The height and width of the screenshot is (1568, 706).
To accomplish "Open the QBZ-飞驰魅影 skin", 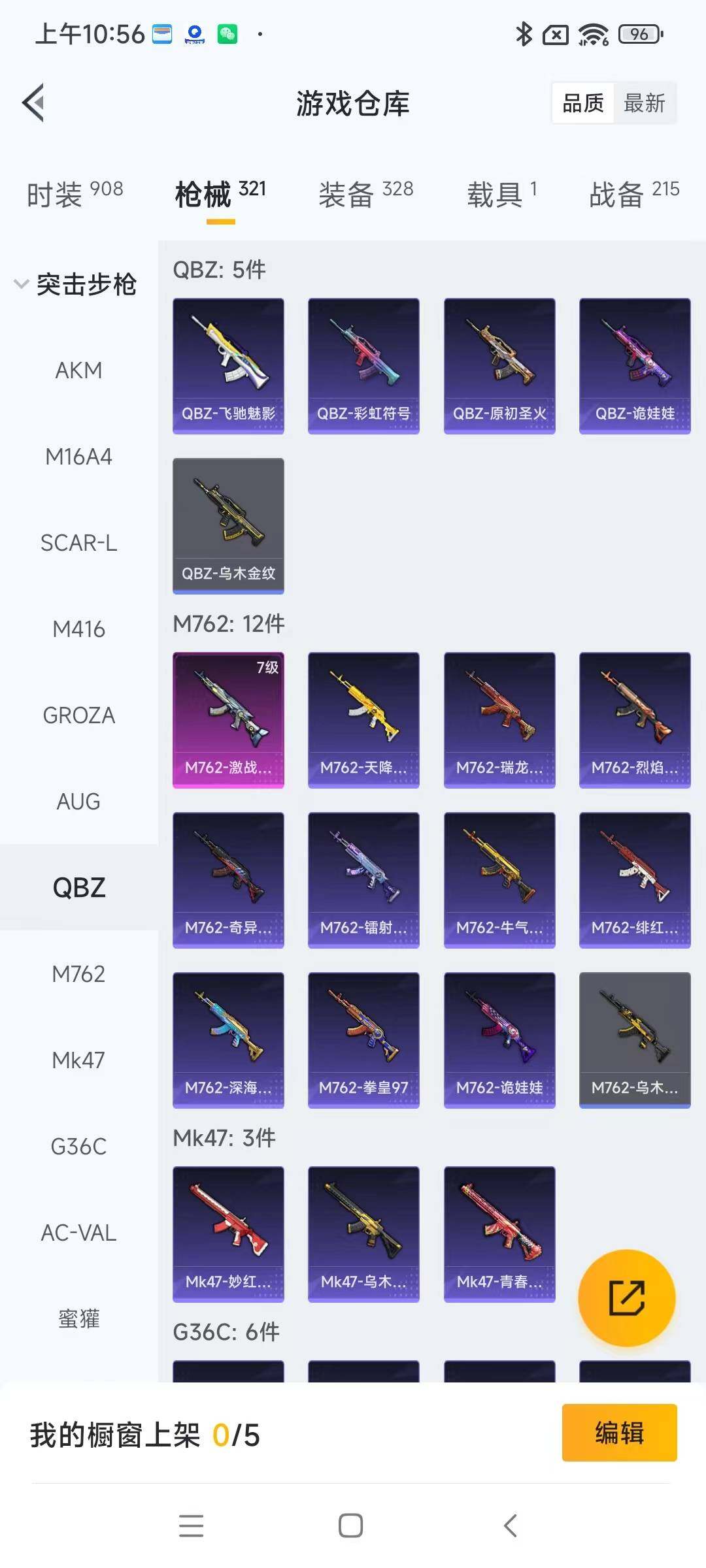I will click(228, 366).
